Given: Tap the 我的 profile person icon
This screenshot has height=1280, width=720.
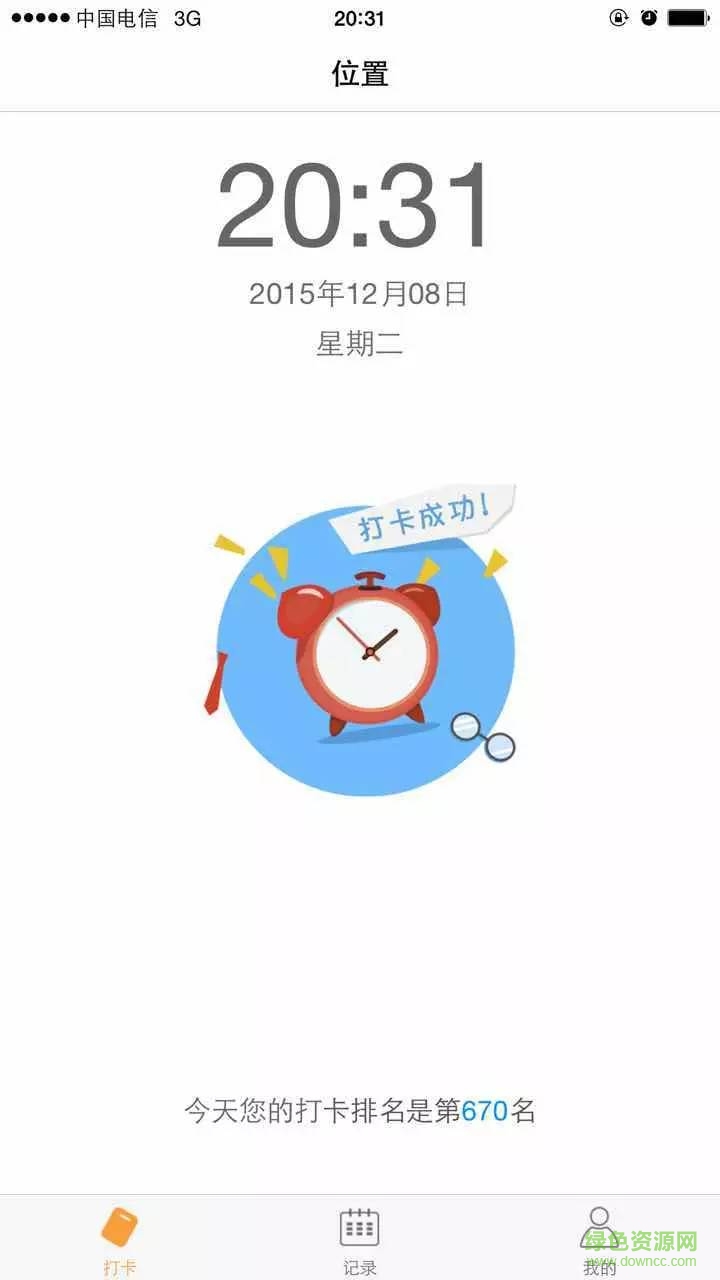Looking at the screenshot, I should pos(600,1222).
